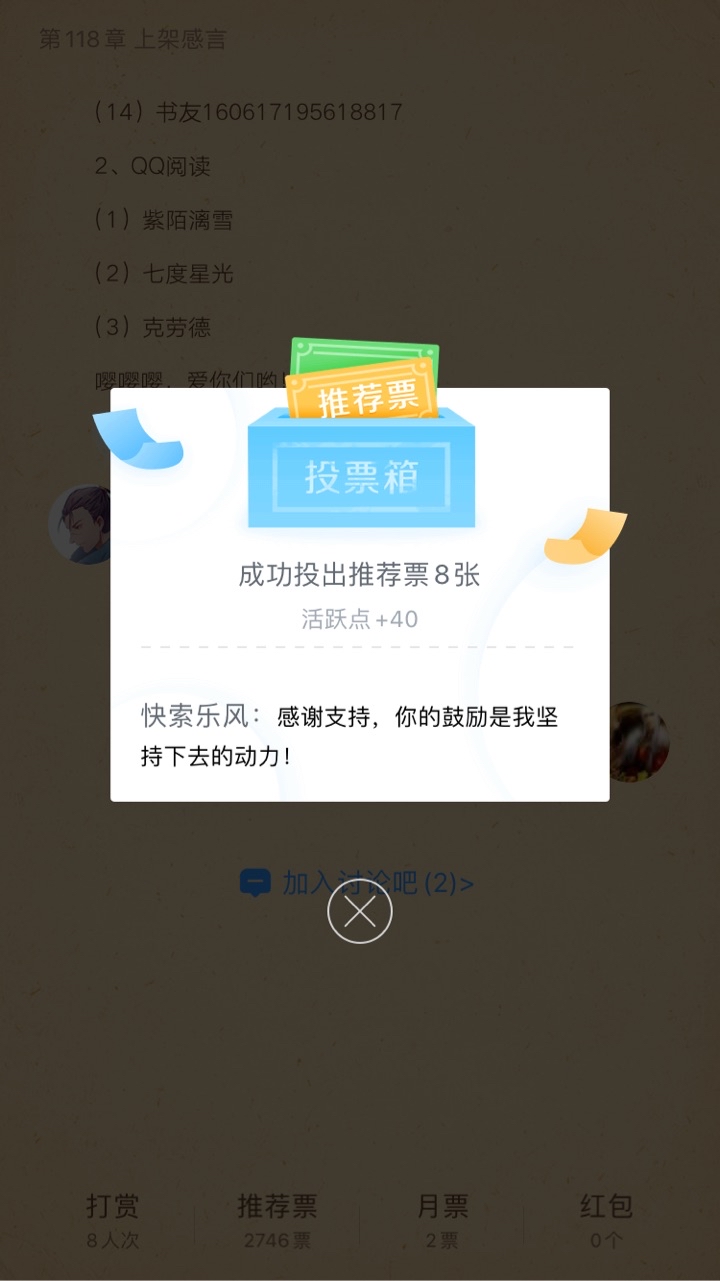The image size is (720, 1281).
Task: Open the 打赏 reward option
Action: (x=113, y=1220)
